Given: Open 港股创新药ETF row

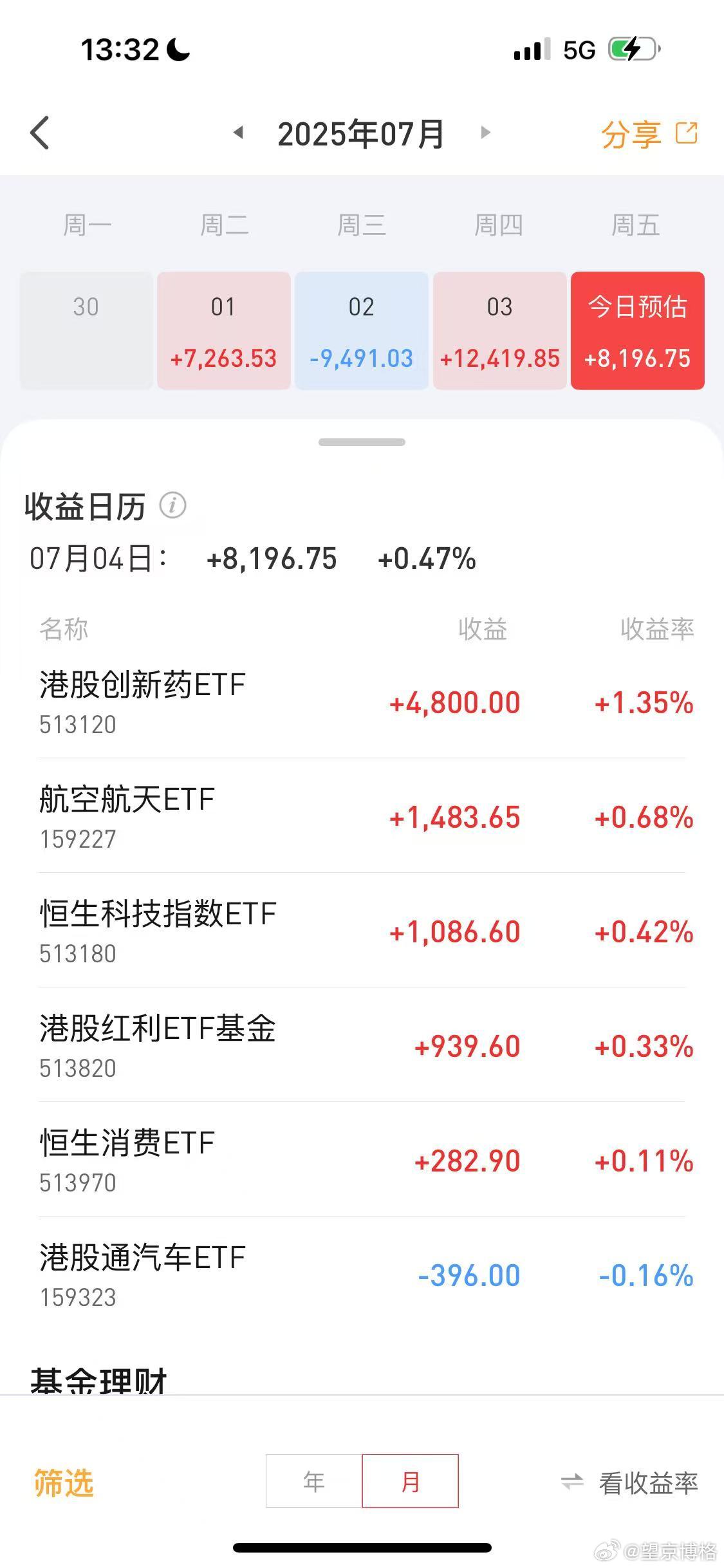Looking at the screenshot, I should (x=362, y=702).
